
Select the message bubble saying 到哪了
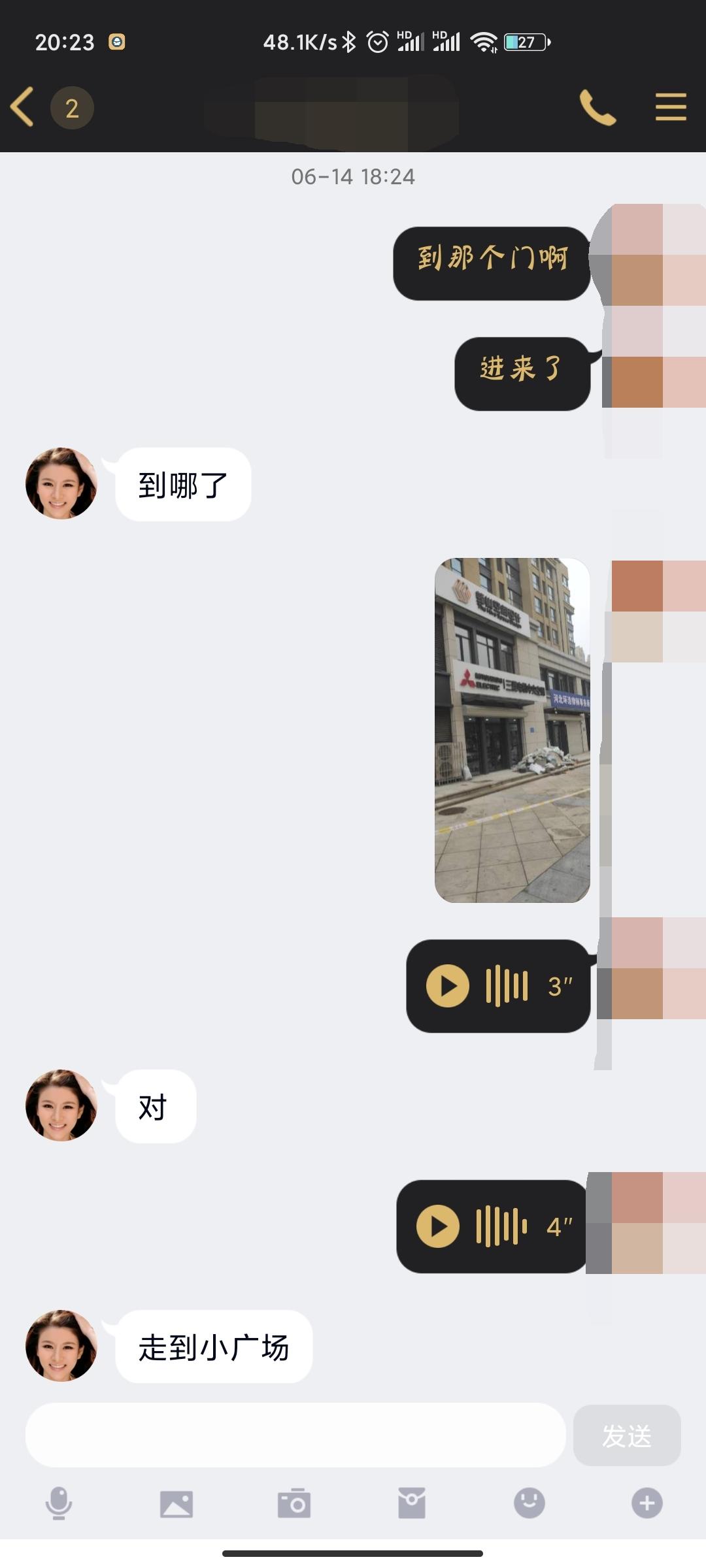pos(182,483)
